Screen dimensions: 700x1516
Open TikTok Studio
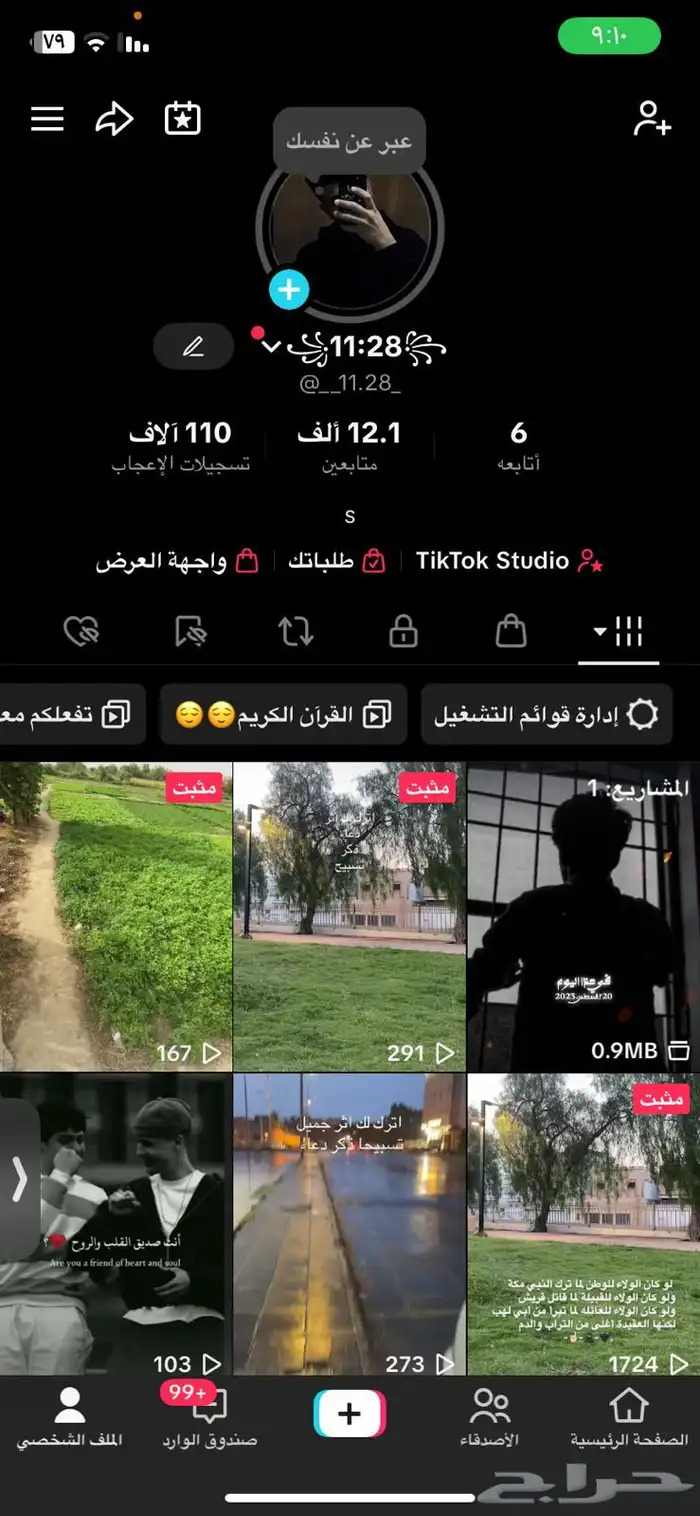coord(509,561)
